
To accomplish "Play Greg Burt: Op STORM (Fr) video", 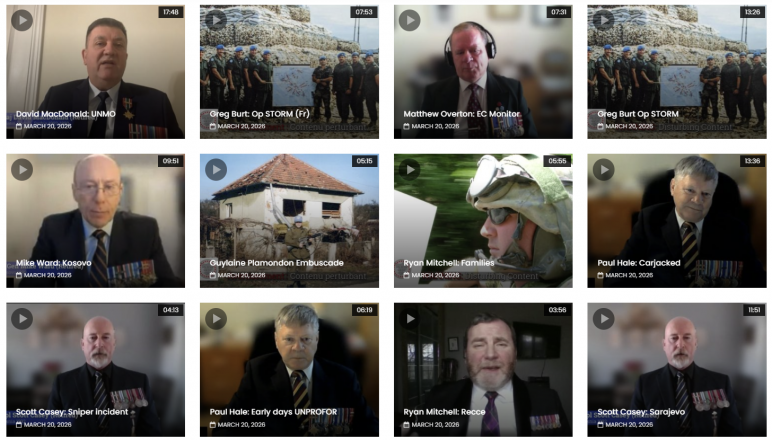I will point(216,20).
